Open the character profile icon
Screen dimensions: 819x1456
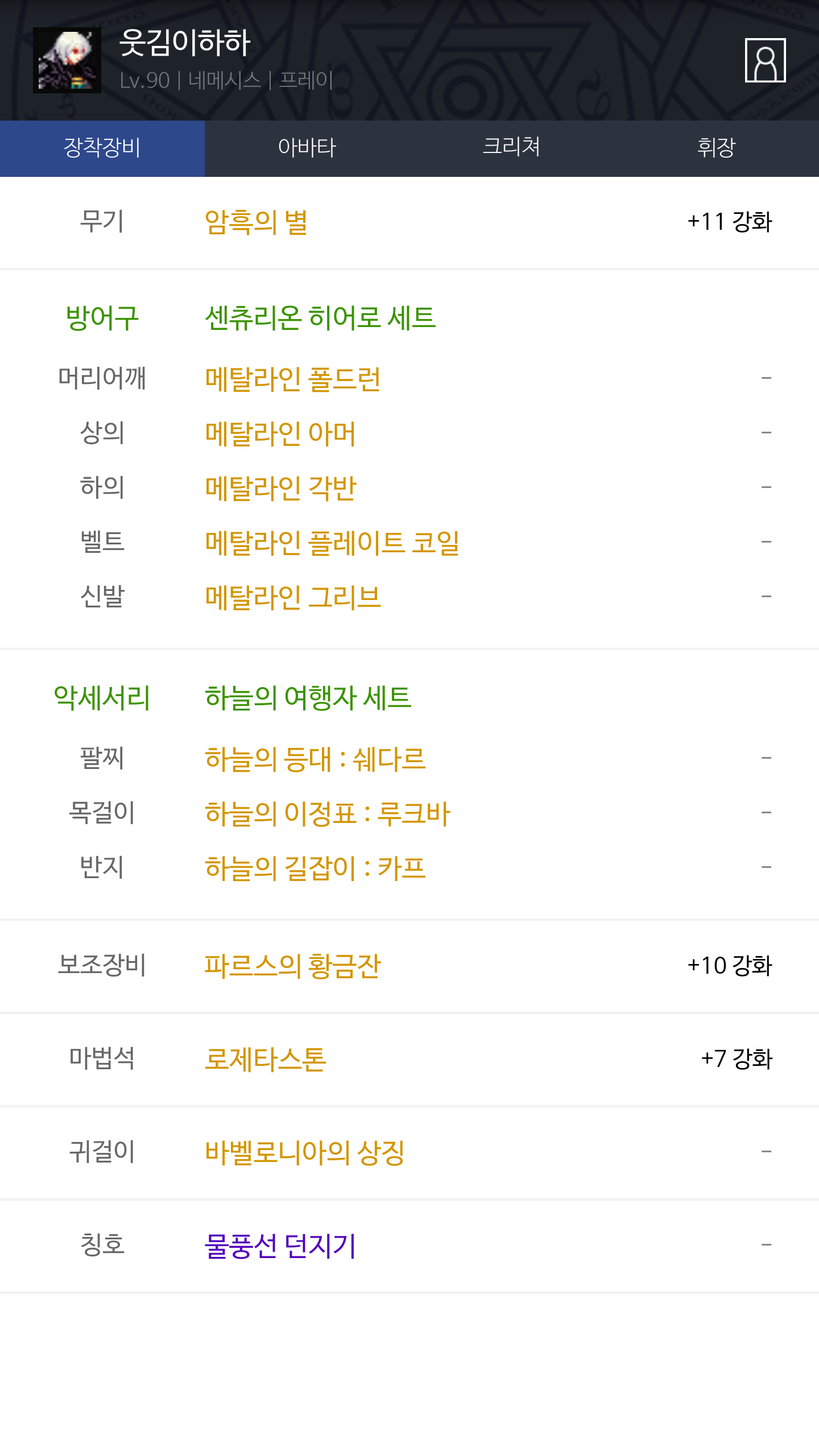pos(765,60)
